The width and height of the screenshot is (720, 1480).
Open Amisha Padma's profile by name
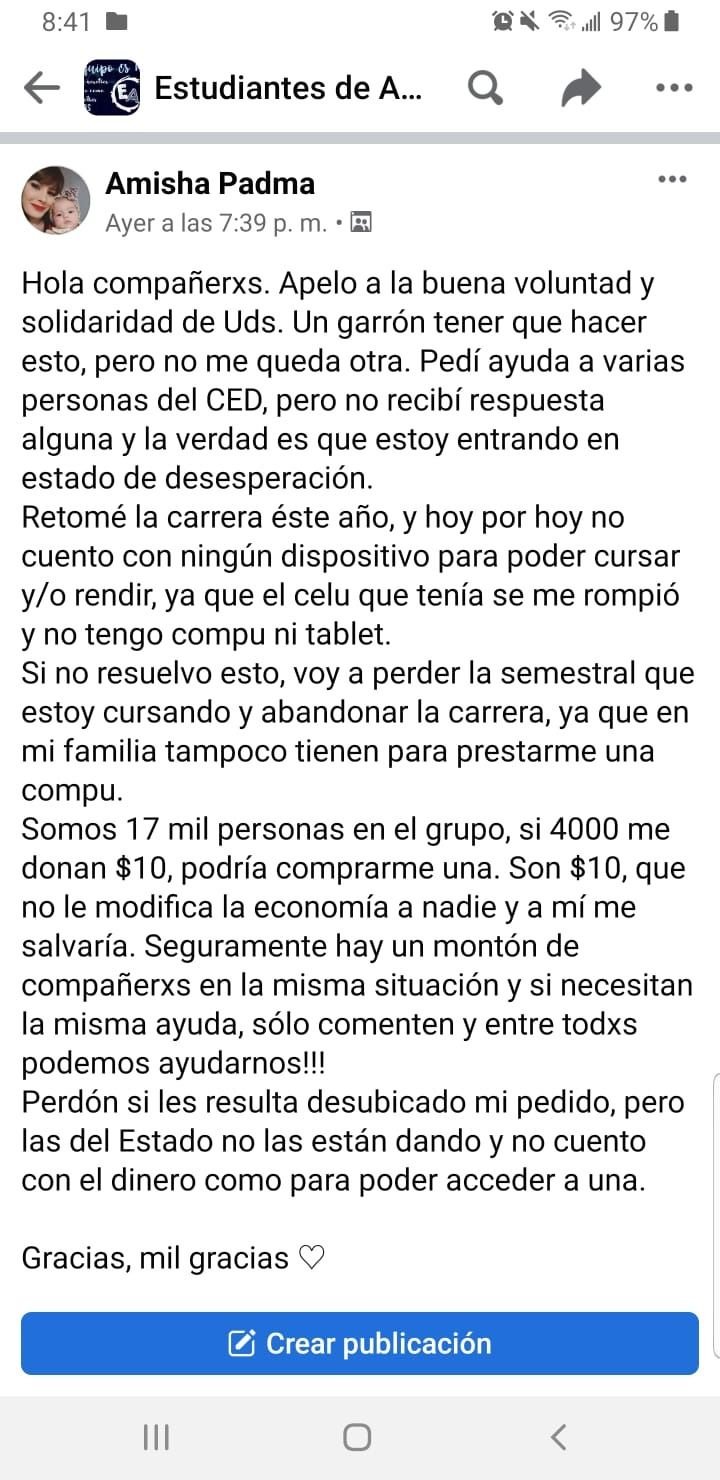point(210,183)
